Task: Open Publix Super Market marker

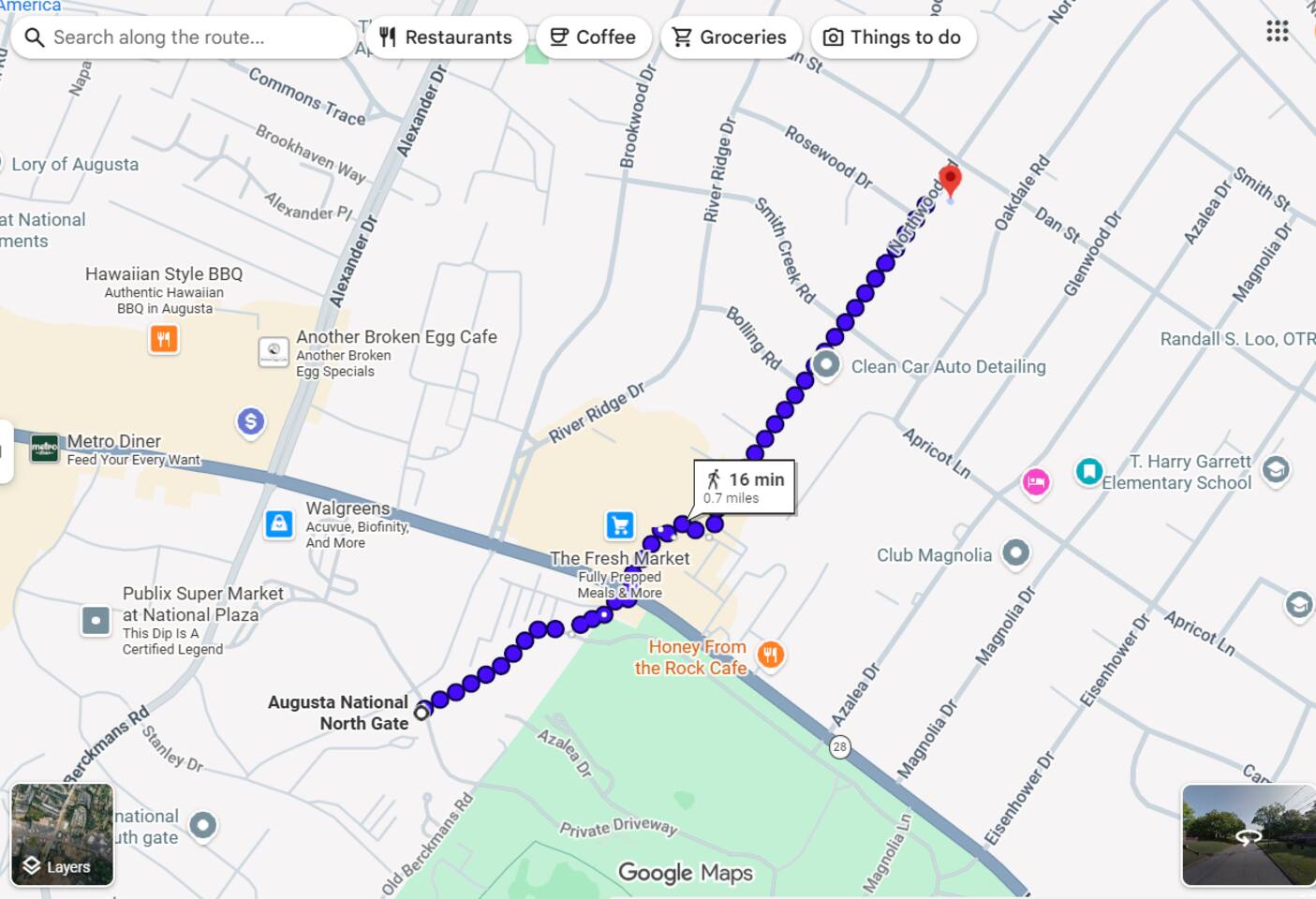Action: coord(96,620)
